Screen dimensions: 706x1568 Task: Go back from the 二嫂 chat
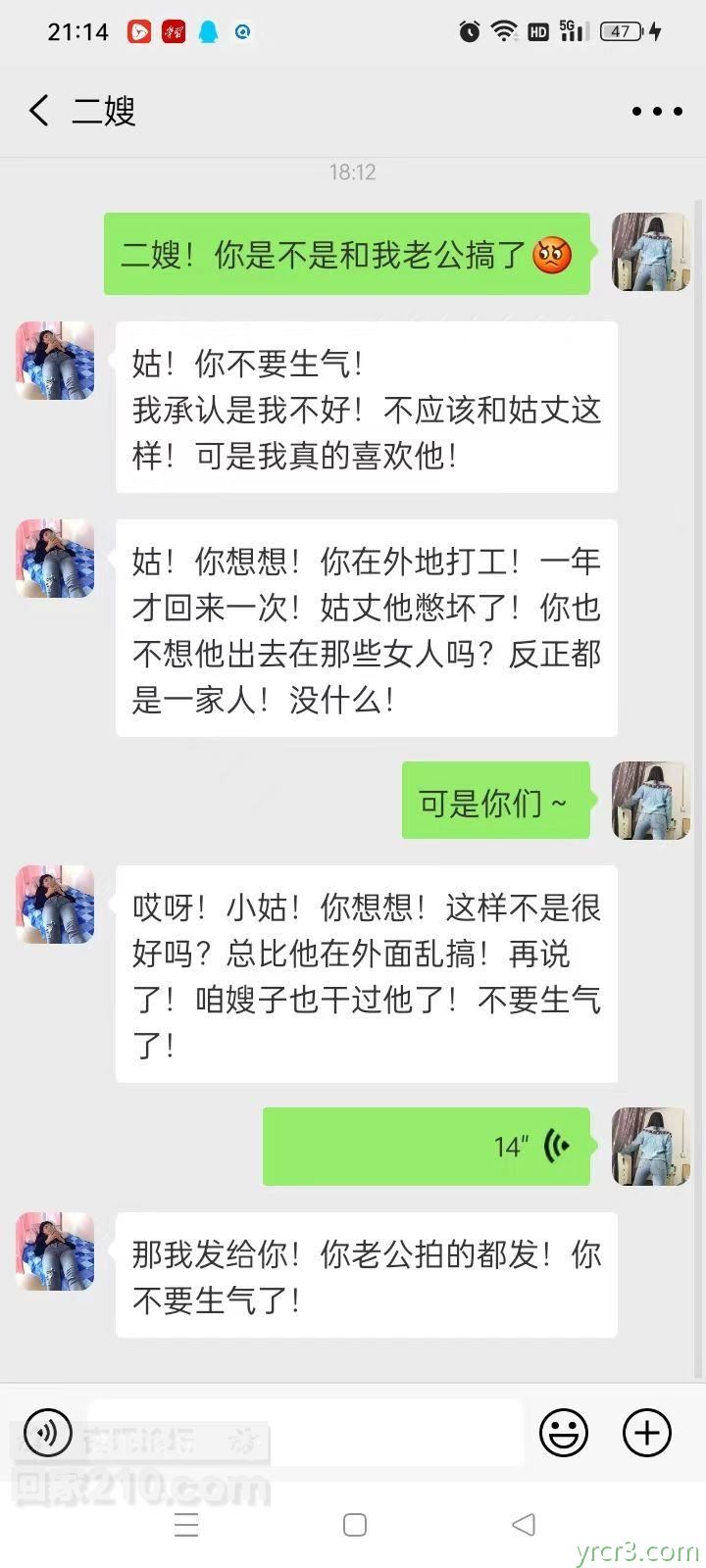(39, 111)
